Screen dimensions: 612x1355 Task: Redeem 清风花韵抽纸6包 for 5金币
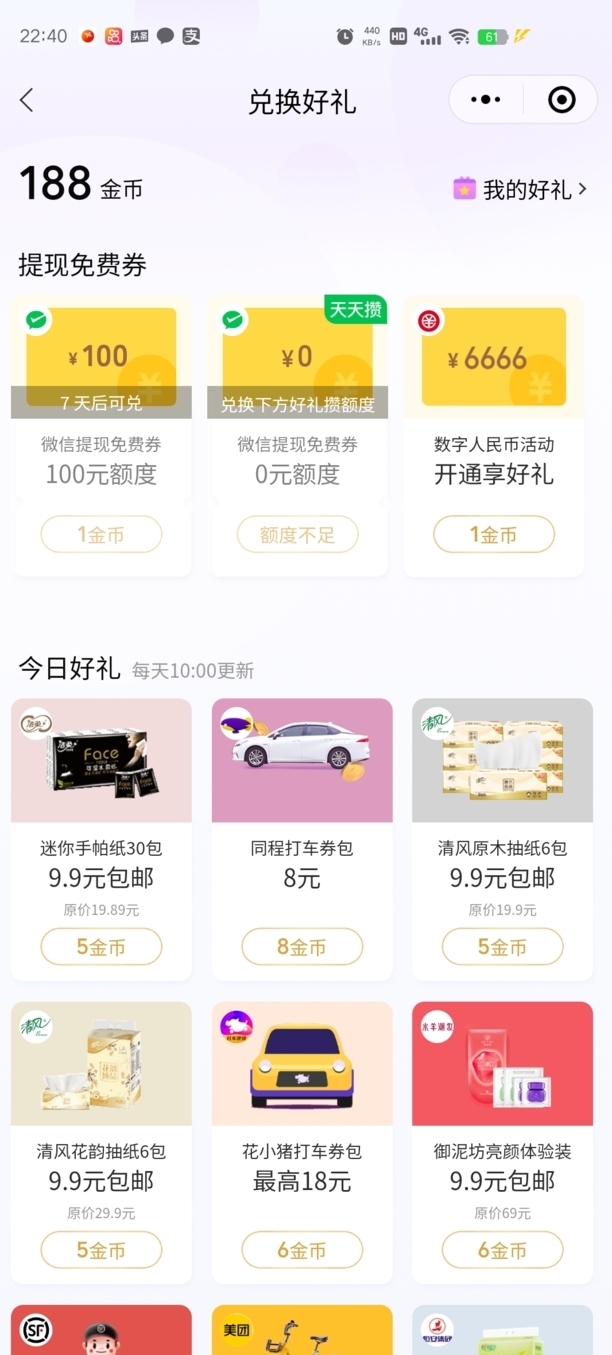coord(101,1250)
